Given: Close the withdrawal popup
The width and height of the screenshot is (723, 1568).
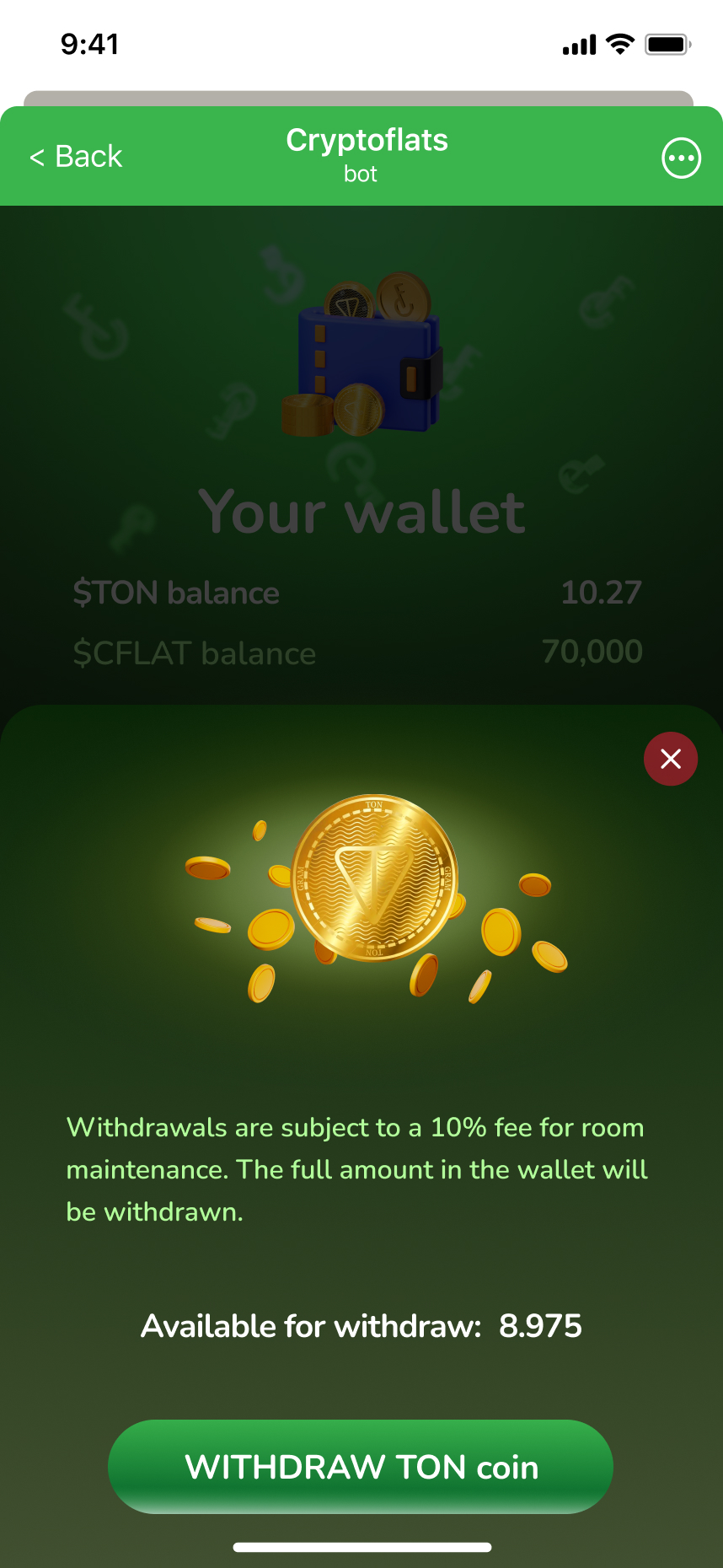Looking at the screenshot, I should [x=670, y=759].
